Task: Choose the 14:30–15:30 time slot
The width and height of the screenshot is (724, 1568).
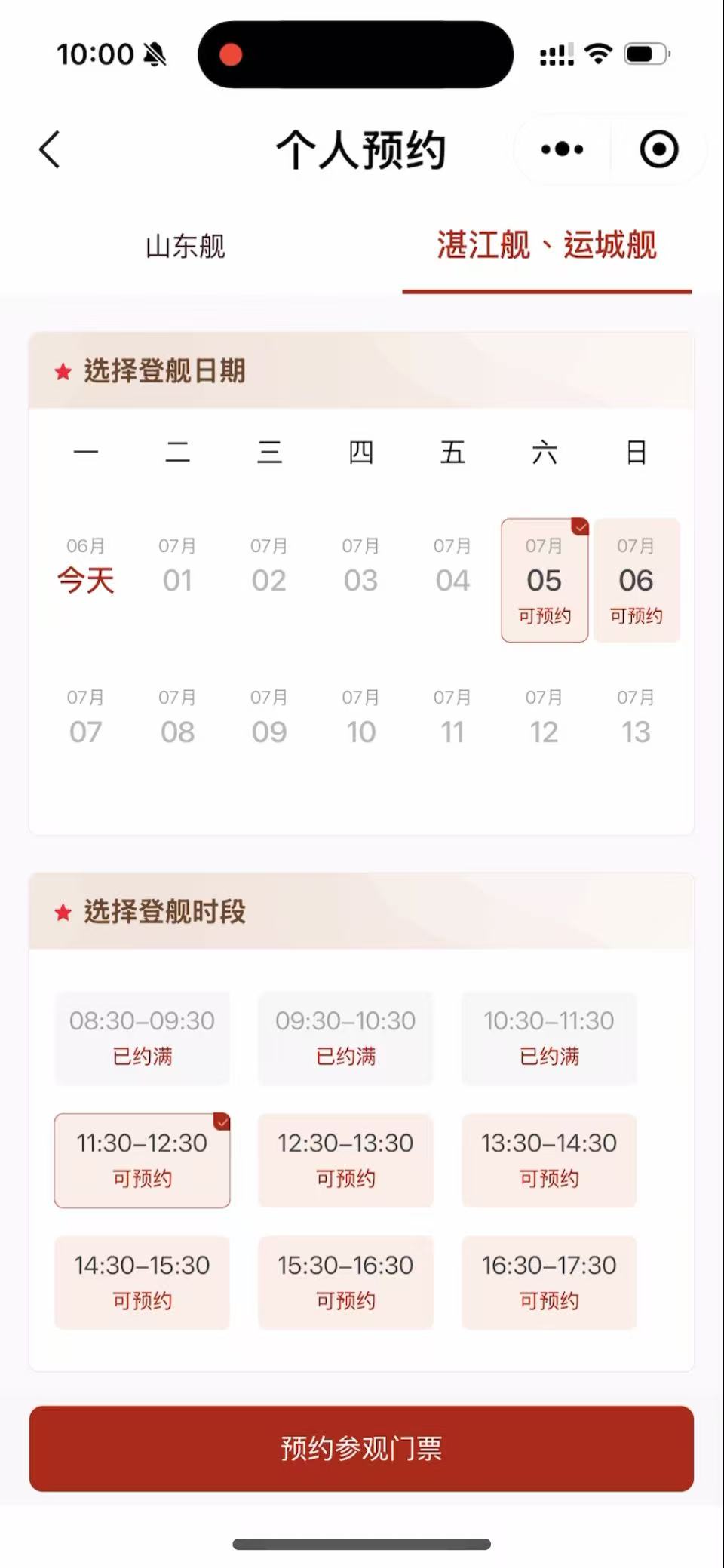Action: click(142, 1282)
